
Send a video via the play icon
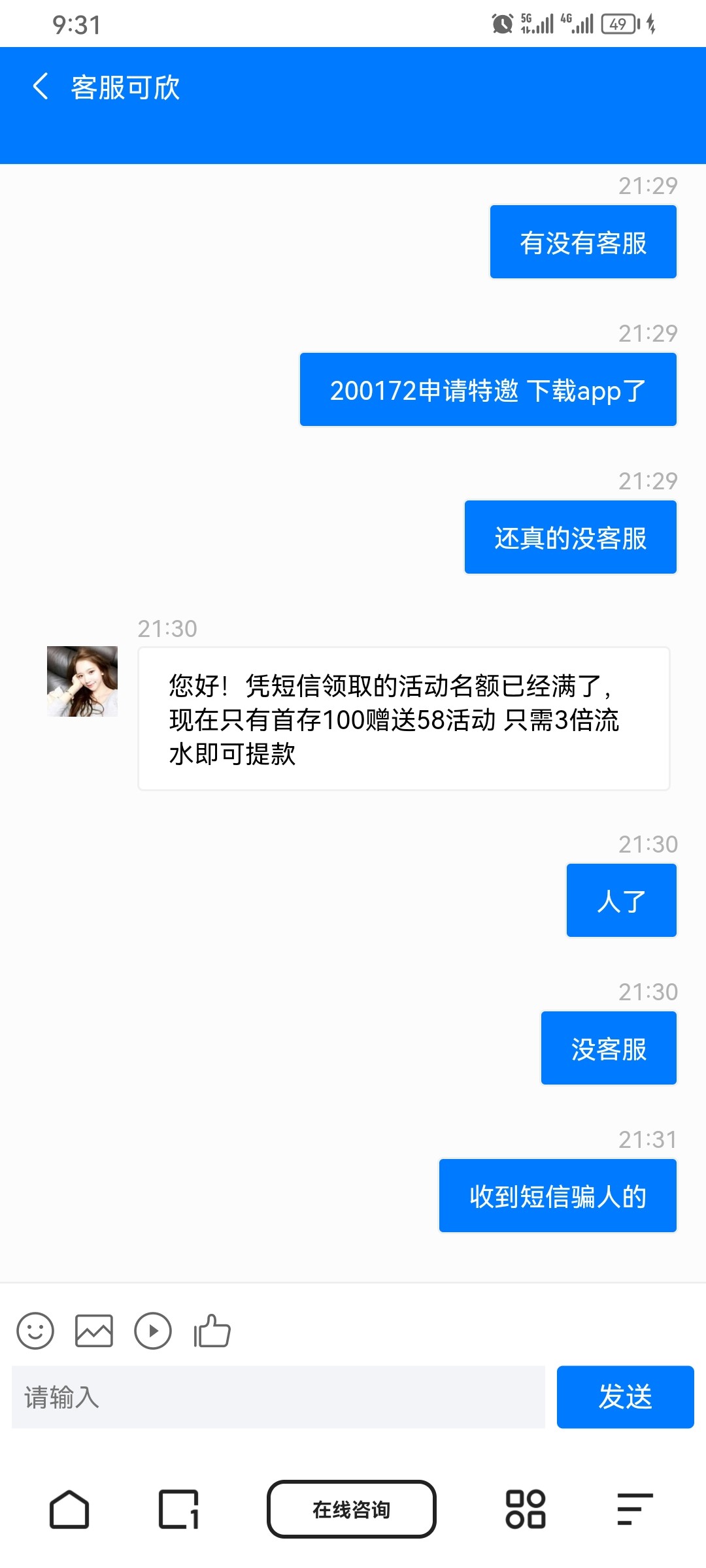click(x=153, y=1331)
